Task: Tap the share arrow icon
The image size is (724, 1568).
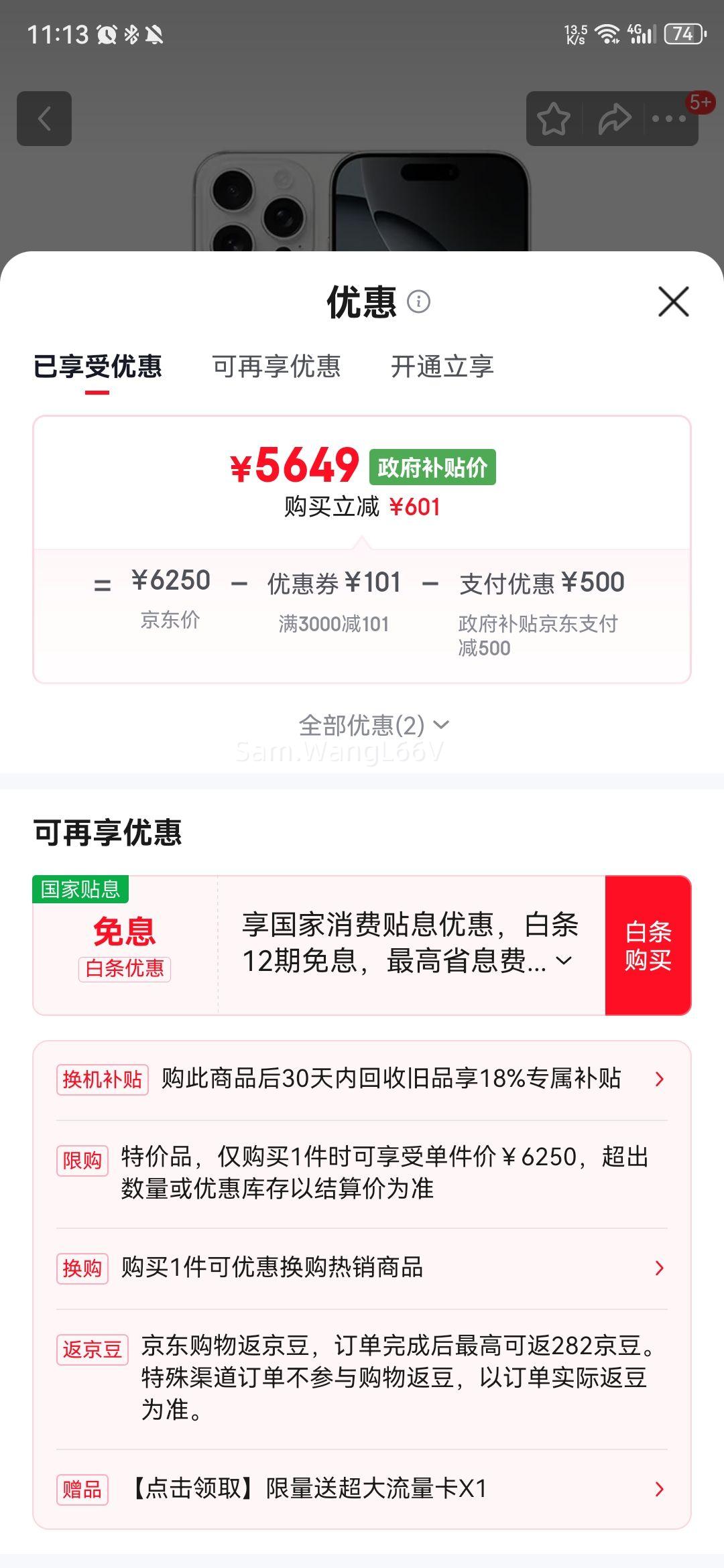Action: tap(615, 119)
